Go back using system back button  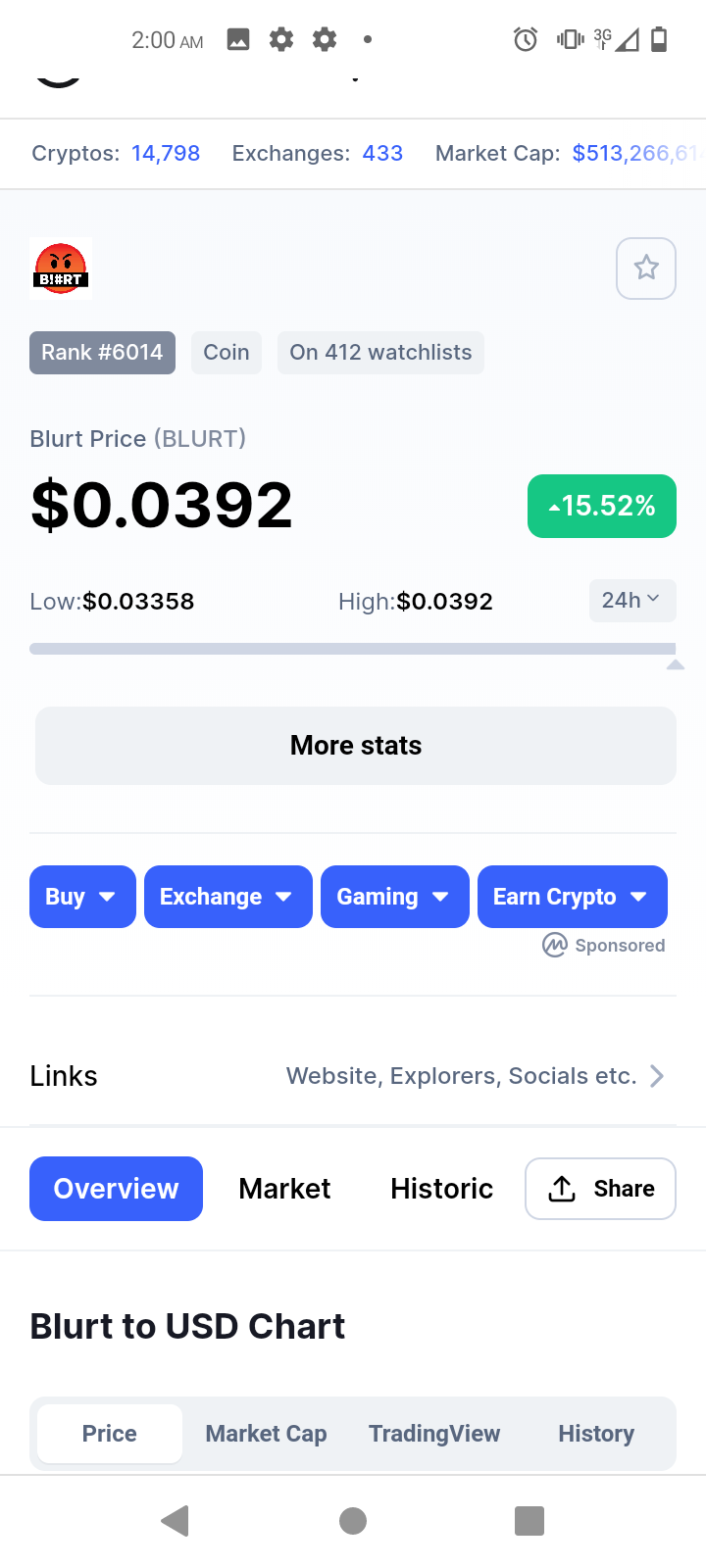(176, 1521)
